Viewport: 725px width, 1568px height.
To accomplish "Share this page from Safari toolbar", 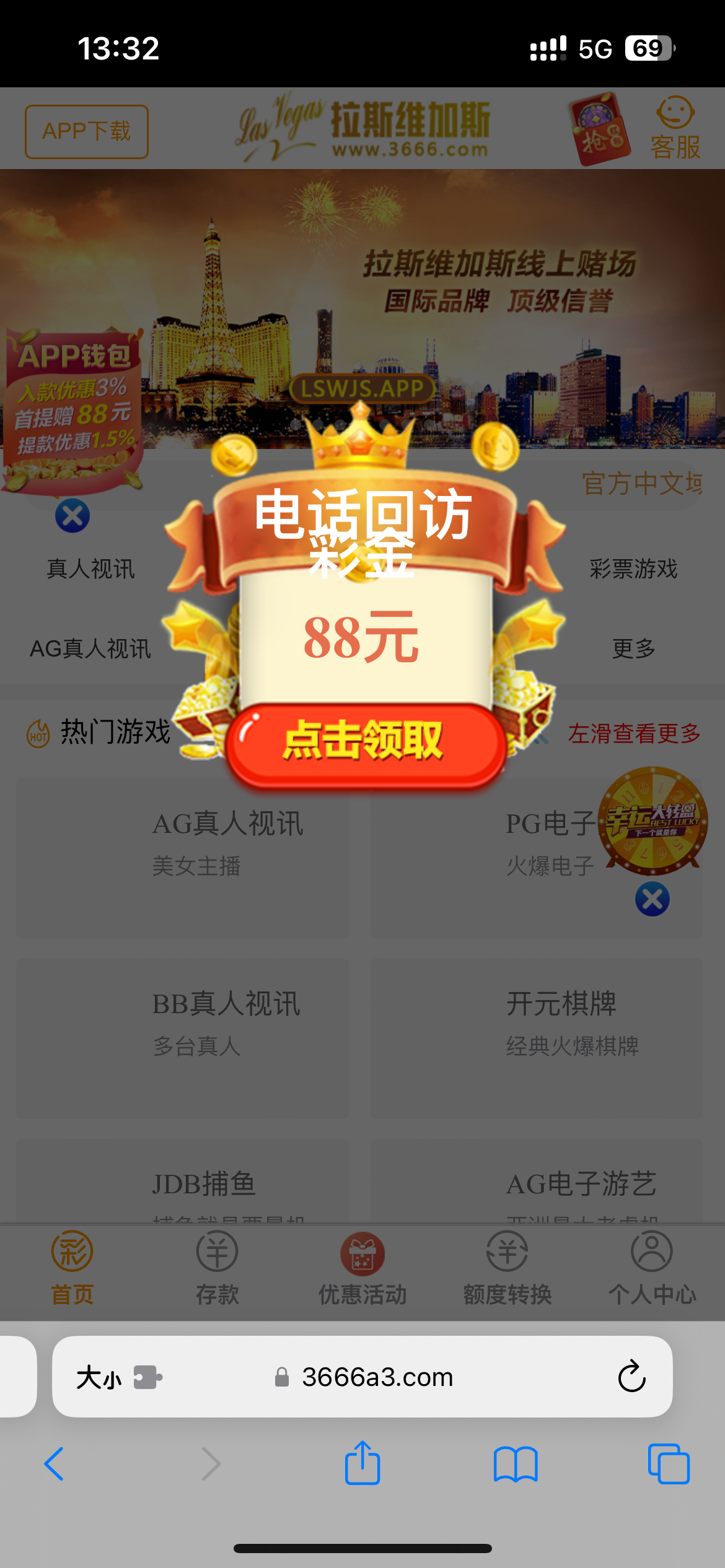I will pyautogui.click(x=362, y=1464).
